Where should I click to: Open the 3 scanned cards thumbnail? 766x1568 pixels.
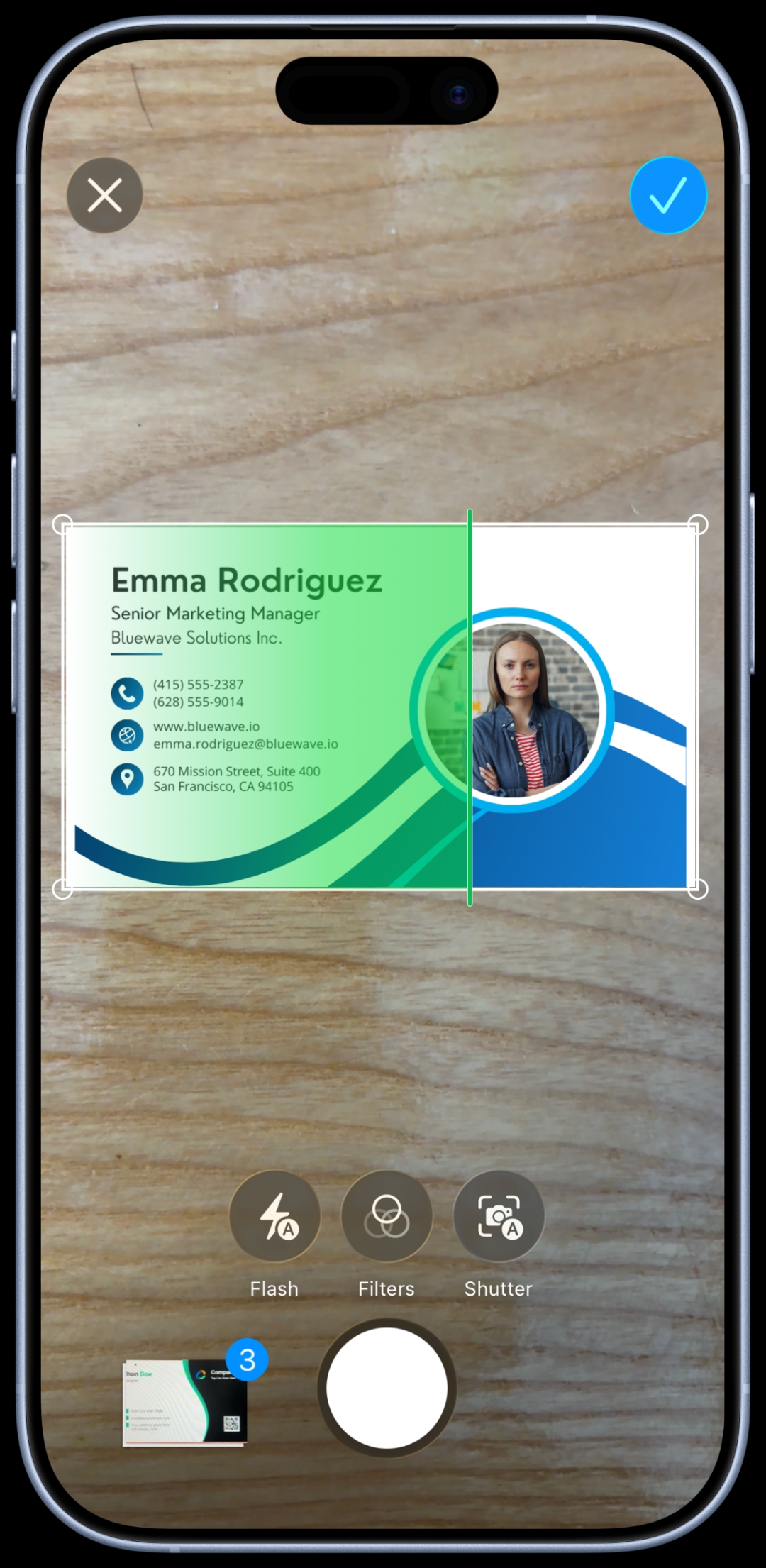point(186,1401)
